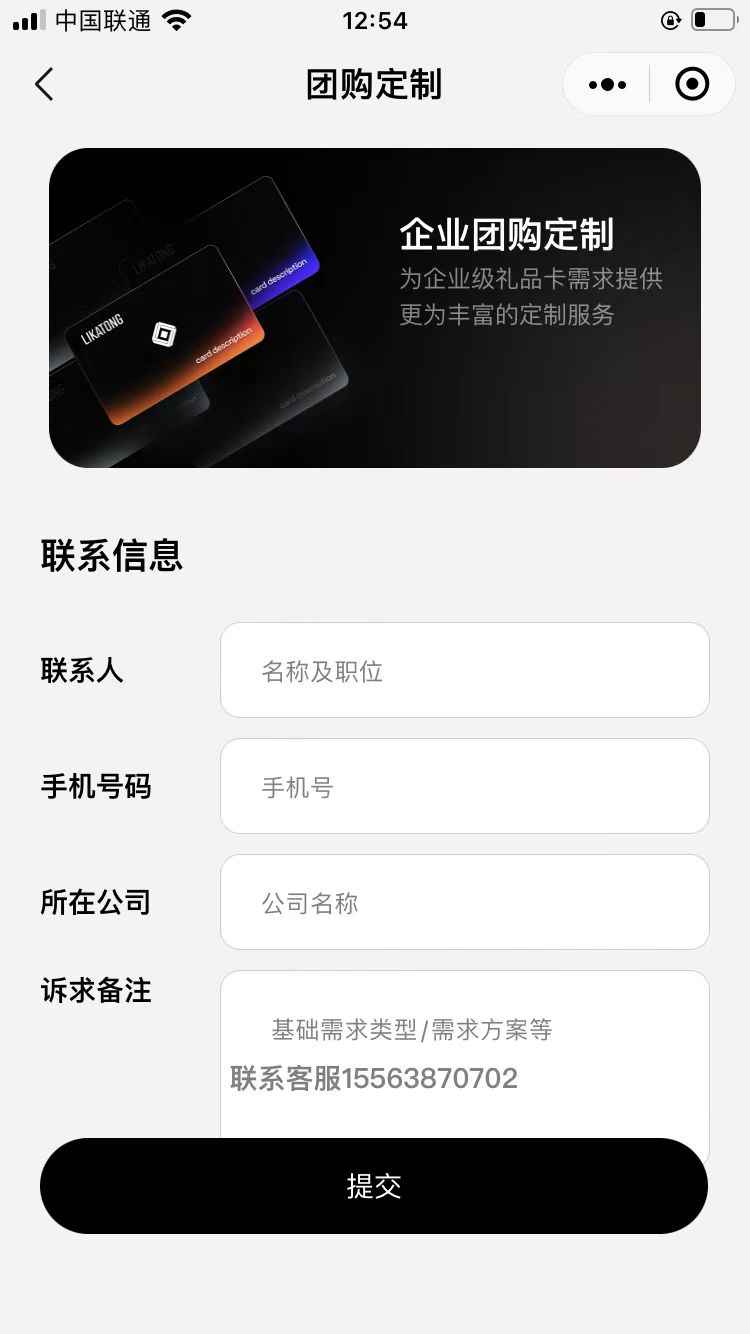The height and width of the screenshot is (1334, 750).
Task: Tap the 诉求备注 remarks text area
Action: (465, 1050)
